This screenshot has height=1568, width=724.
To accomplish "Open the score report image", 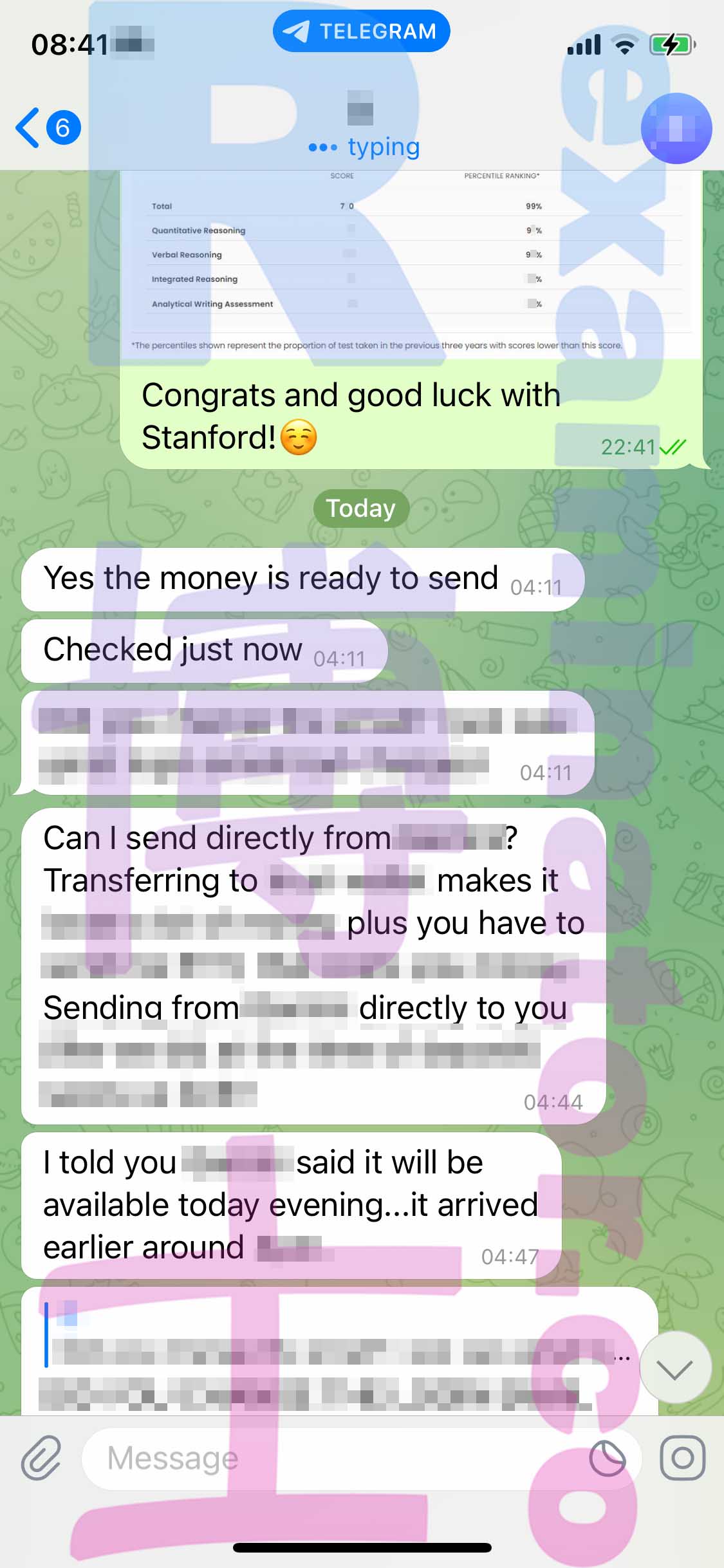I will 411,264.
